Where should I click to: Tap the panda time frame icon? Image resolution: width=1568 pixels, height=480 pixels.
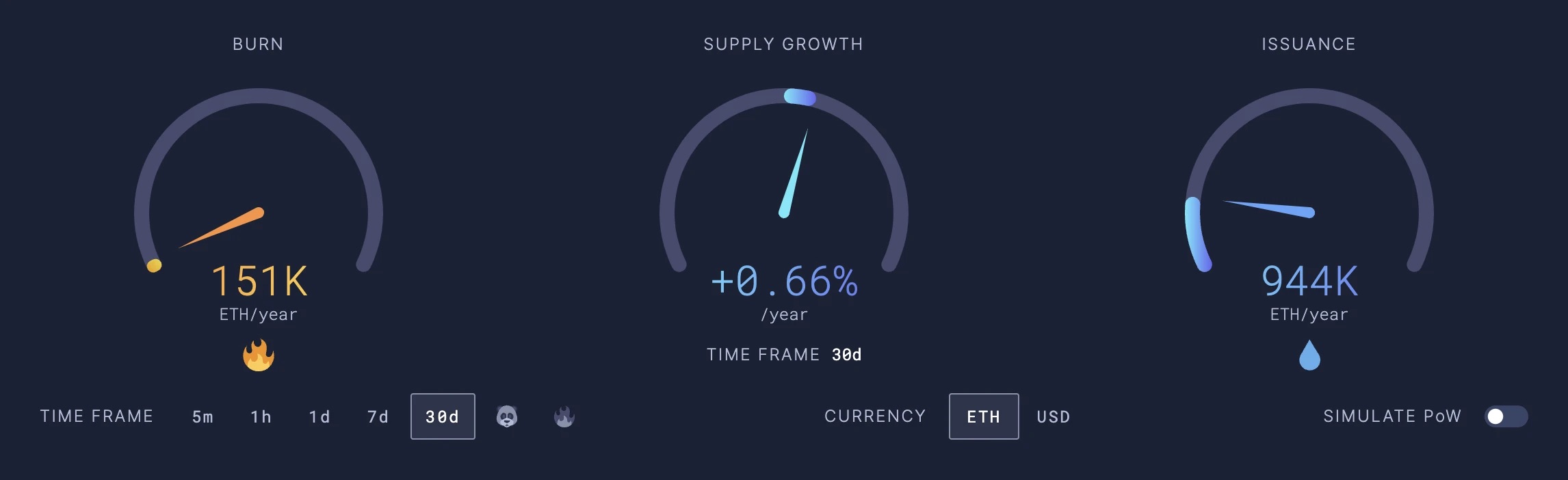pyautogui.click(x=506, y=416)
